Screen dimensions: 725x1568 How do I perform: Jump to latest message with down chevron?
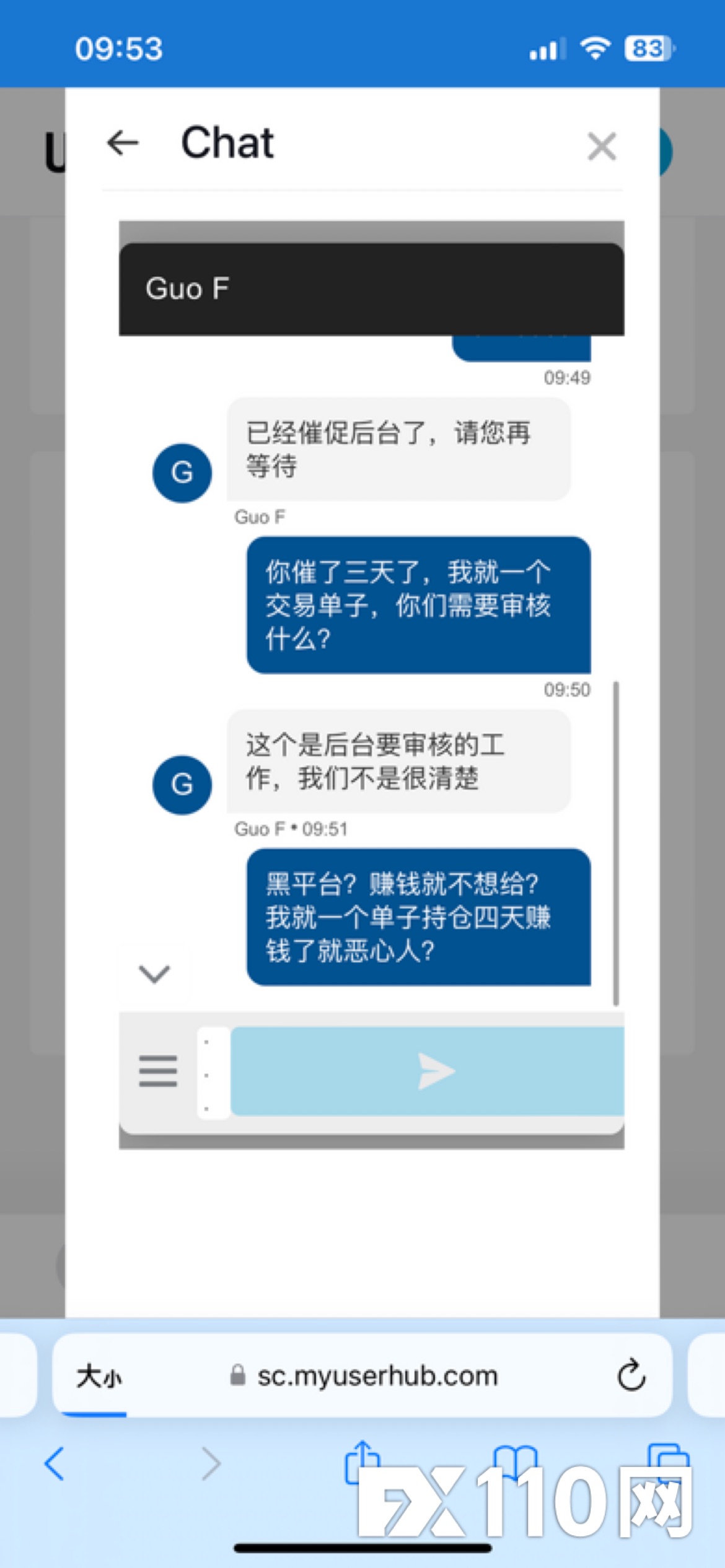154,973
